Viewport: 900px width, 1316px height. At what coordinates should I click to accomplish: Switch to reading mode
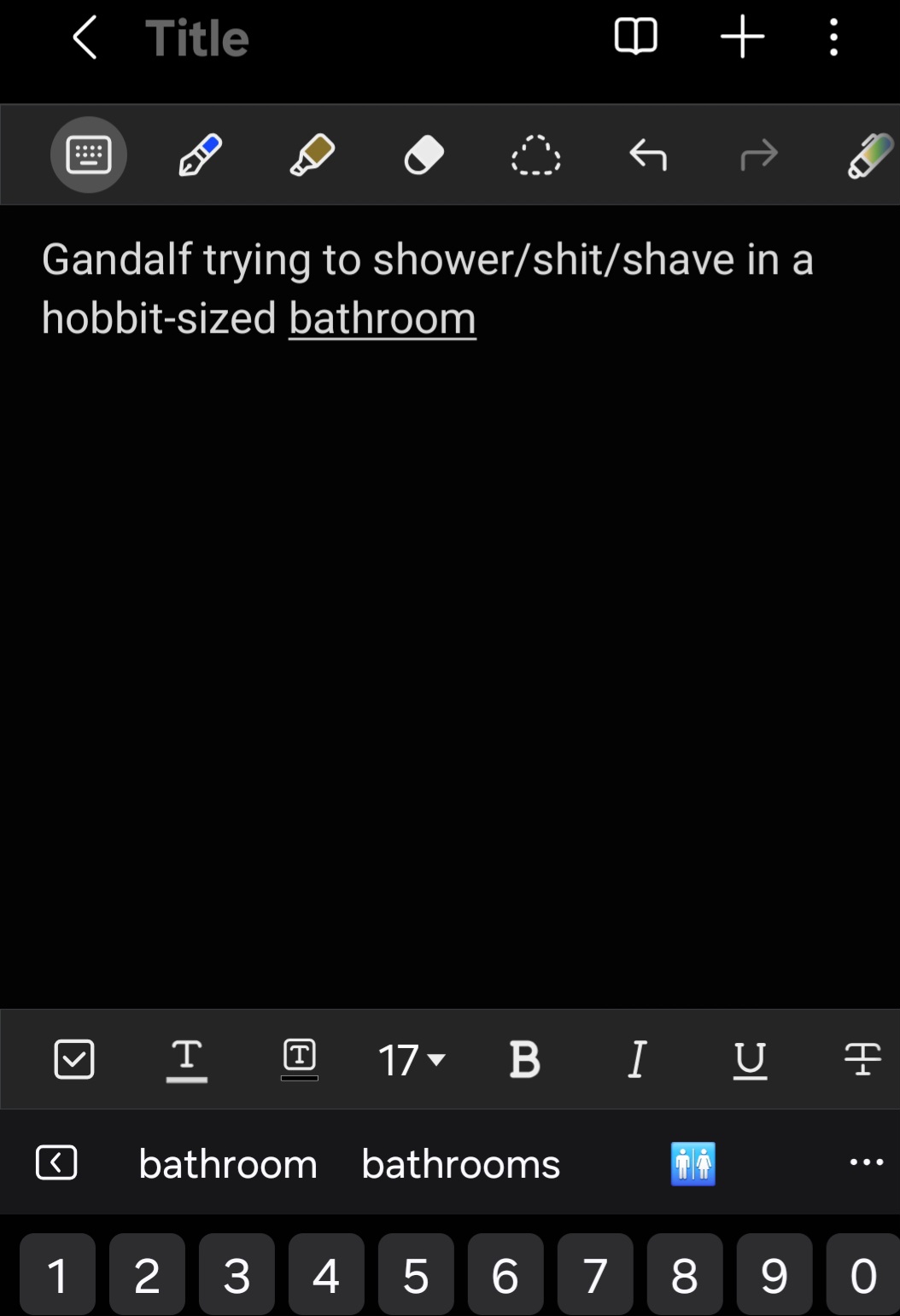coord(635,37)
